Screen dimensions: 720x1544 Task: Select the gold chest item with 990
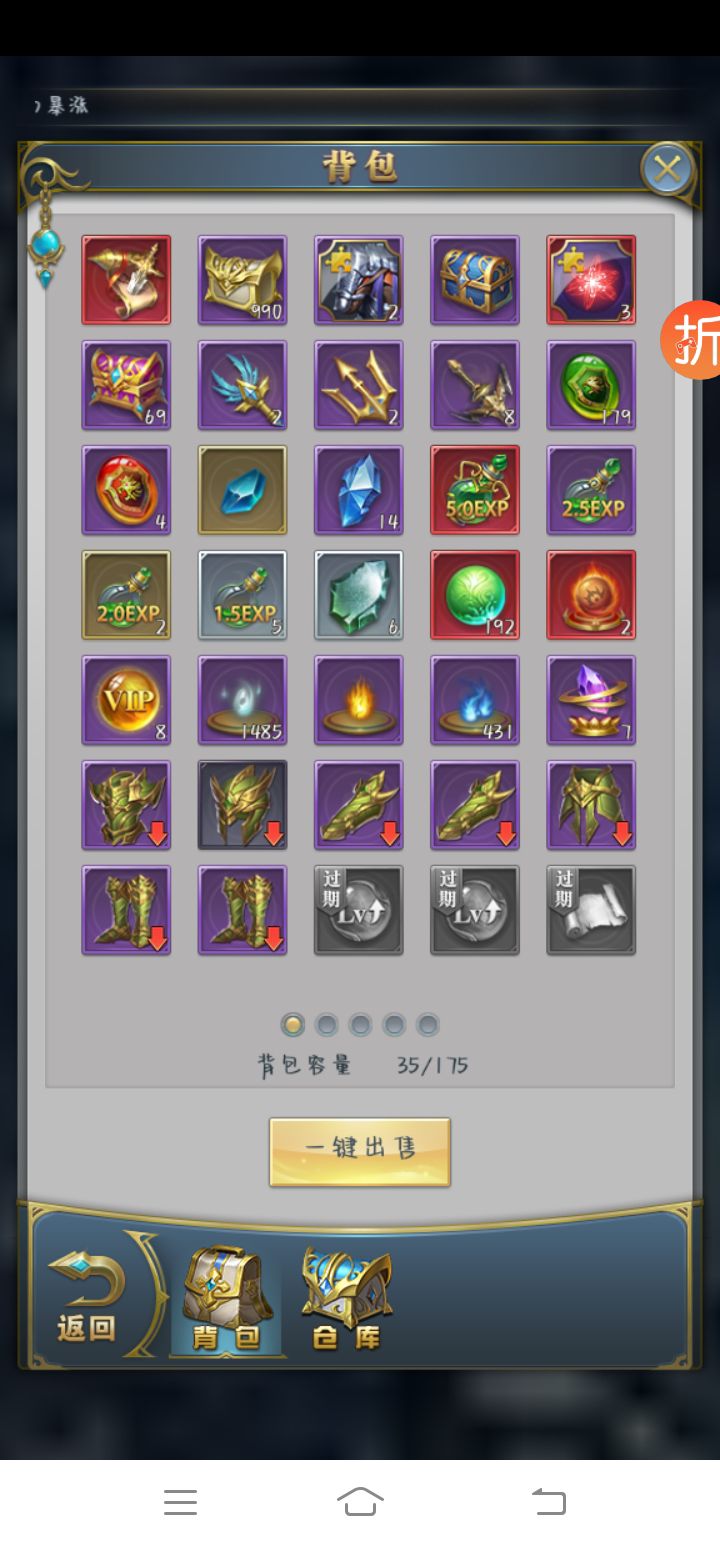tap(242, 280)
